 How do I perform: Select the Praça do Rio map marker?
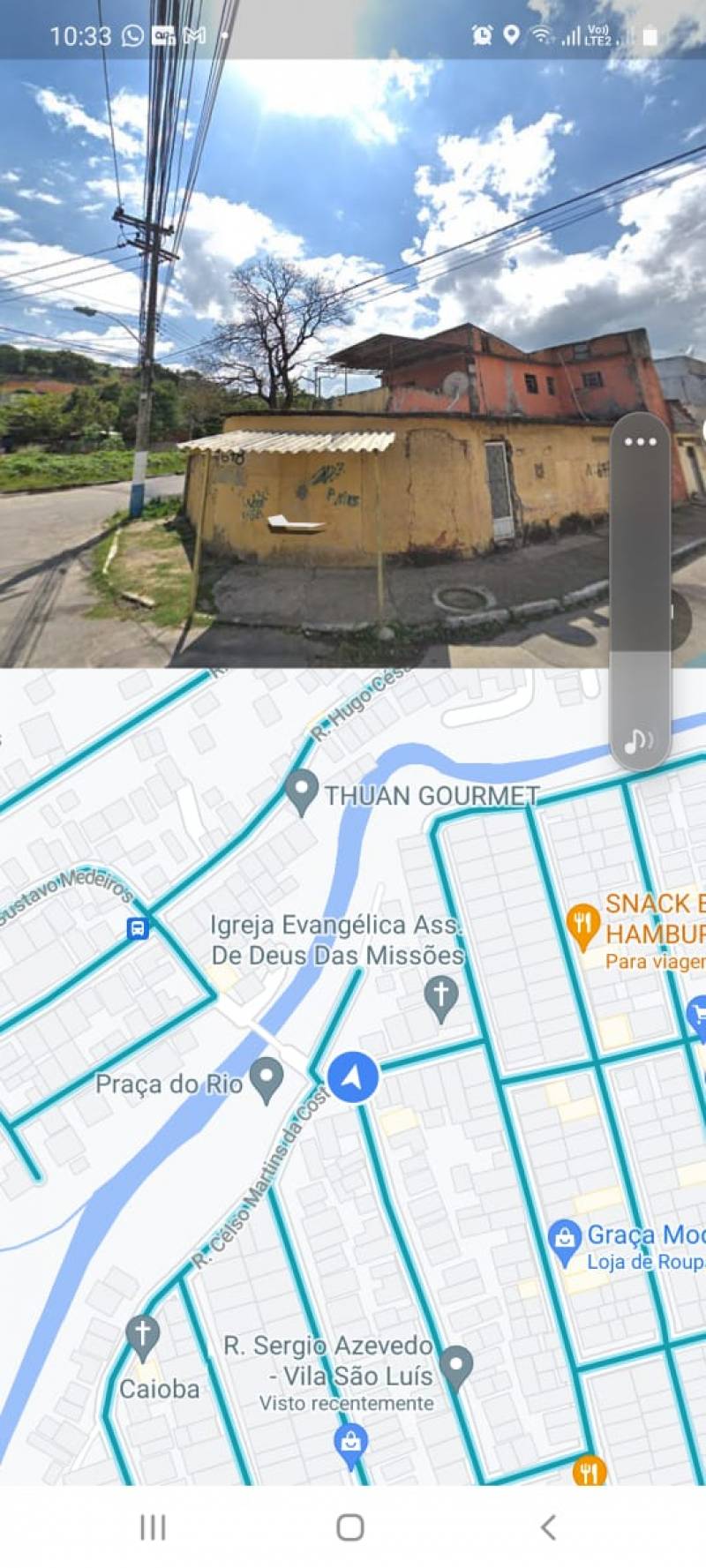(x=267, y=1081)
